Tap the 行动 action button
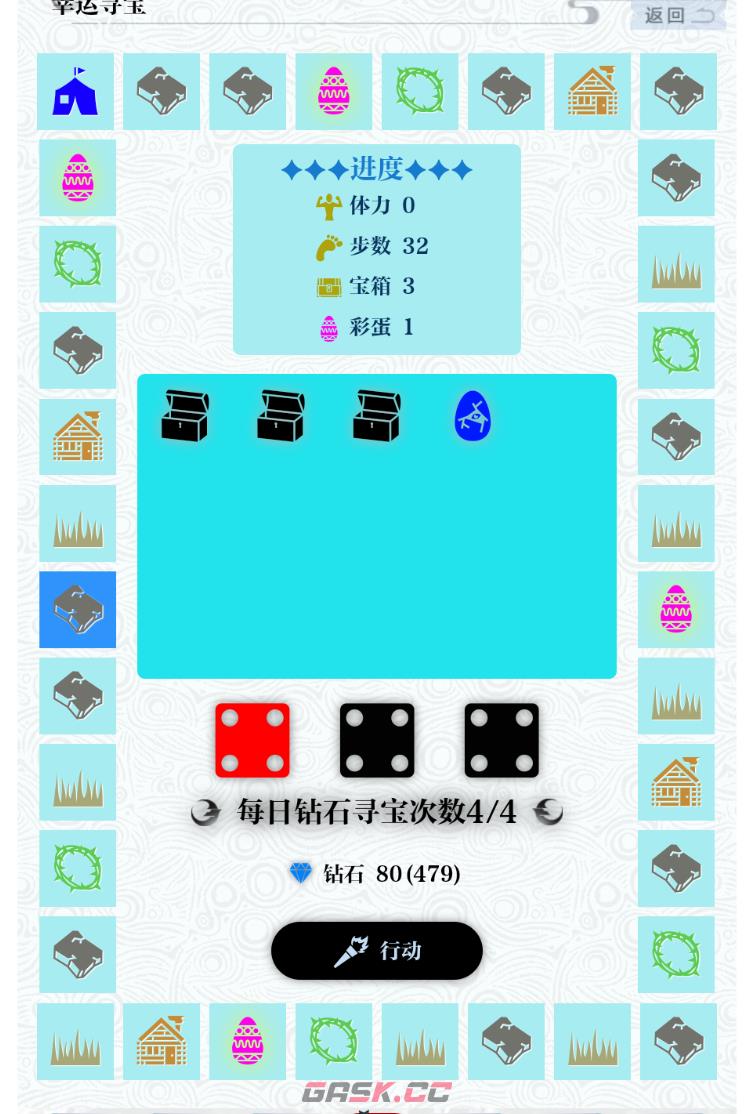This screenshot has width=754, height=1114. pyautogui.click(x=377, y=951)
